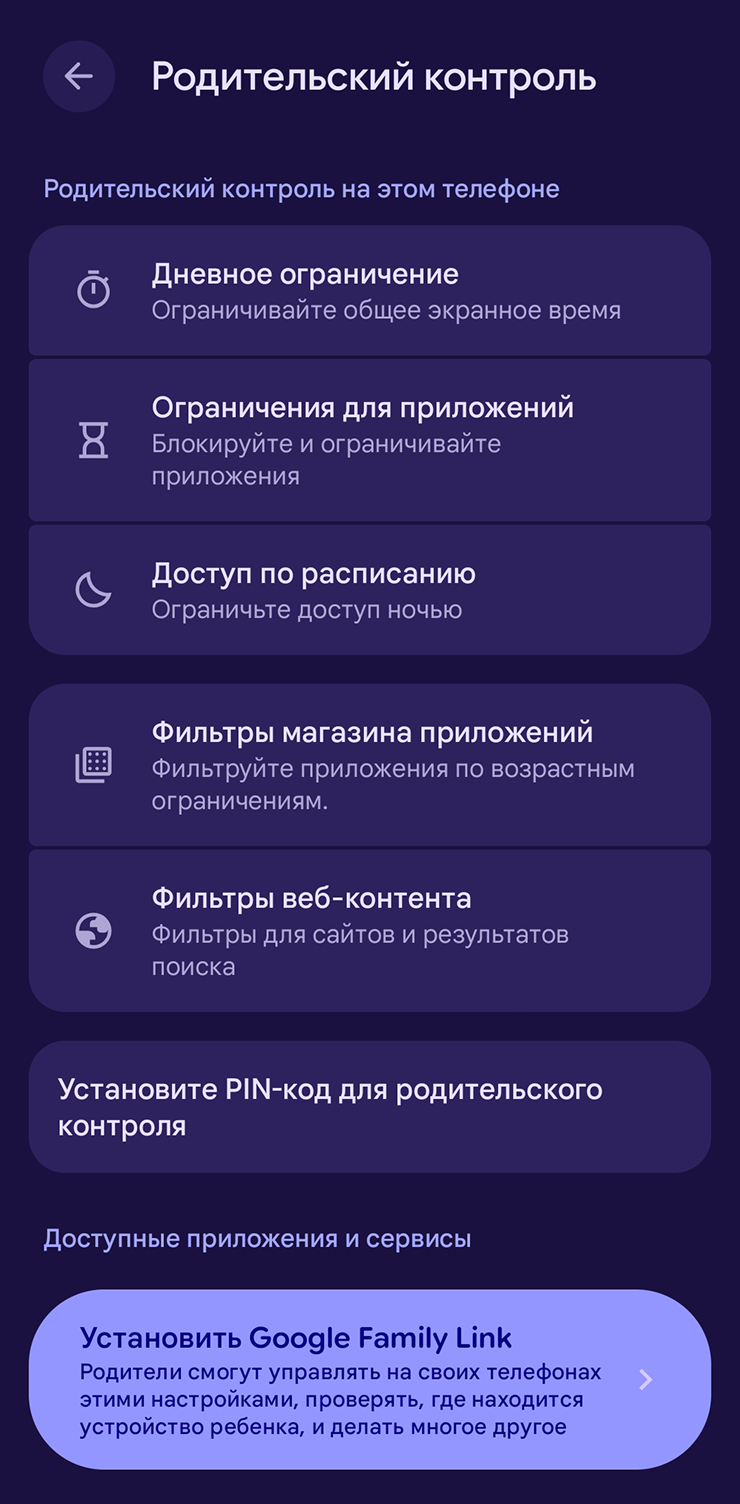Tap Установить Google Family Link card

coord(369,1379)
